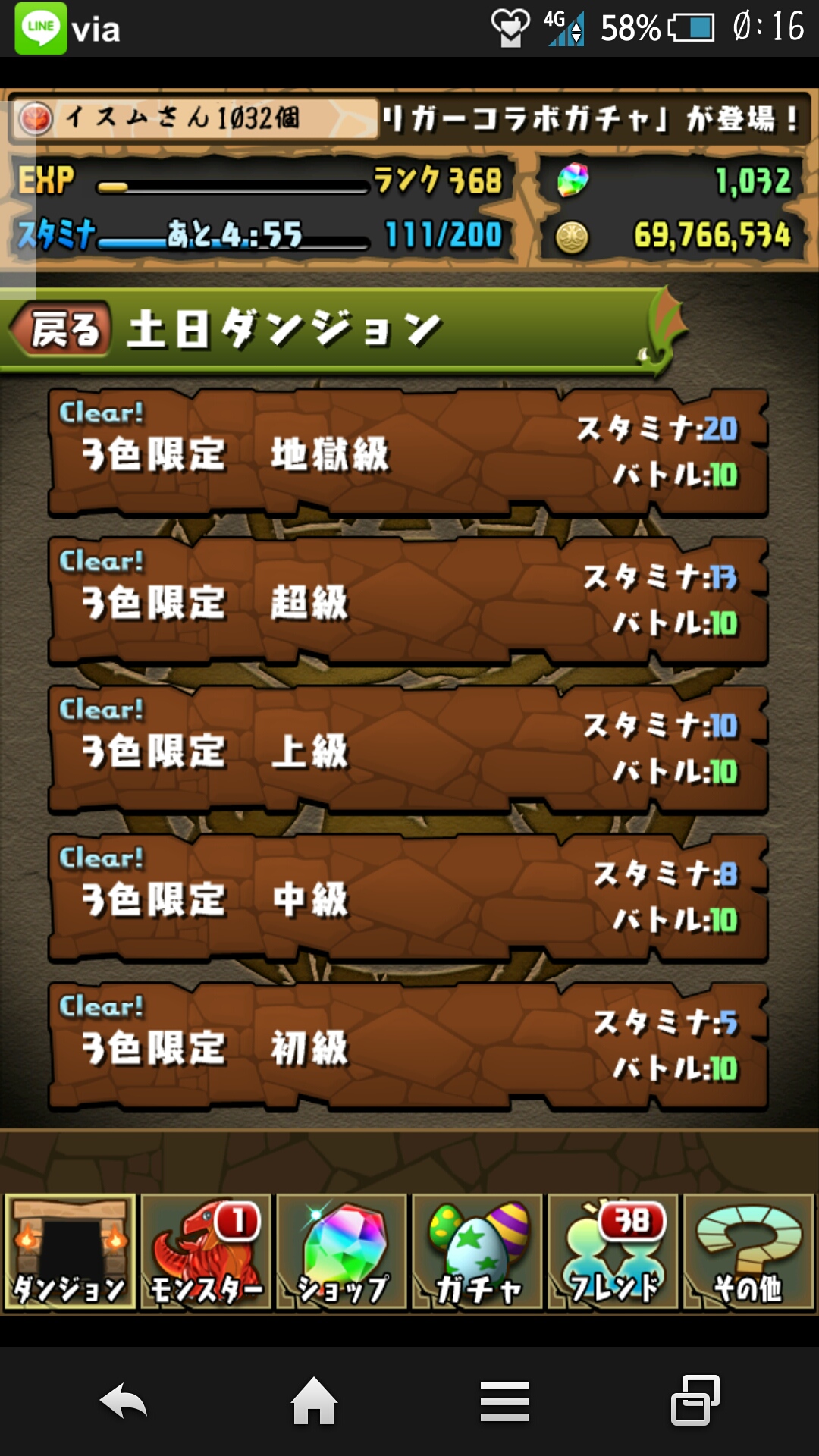The height and width of the screenshot is (1456, 819).
Task: Enter the 3色限定 上級 dungeon
Action: 408,751
